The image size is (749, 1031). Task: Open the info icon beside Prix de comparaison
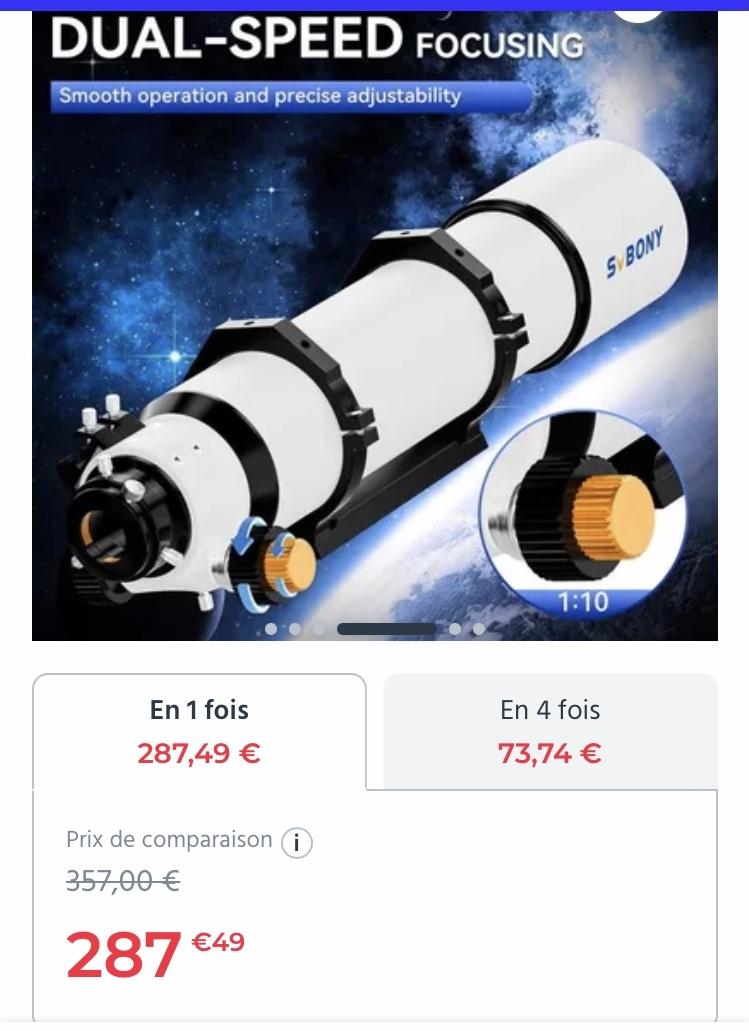[x=297, y=843]
